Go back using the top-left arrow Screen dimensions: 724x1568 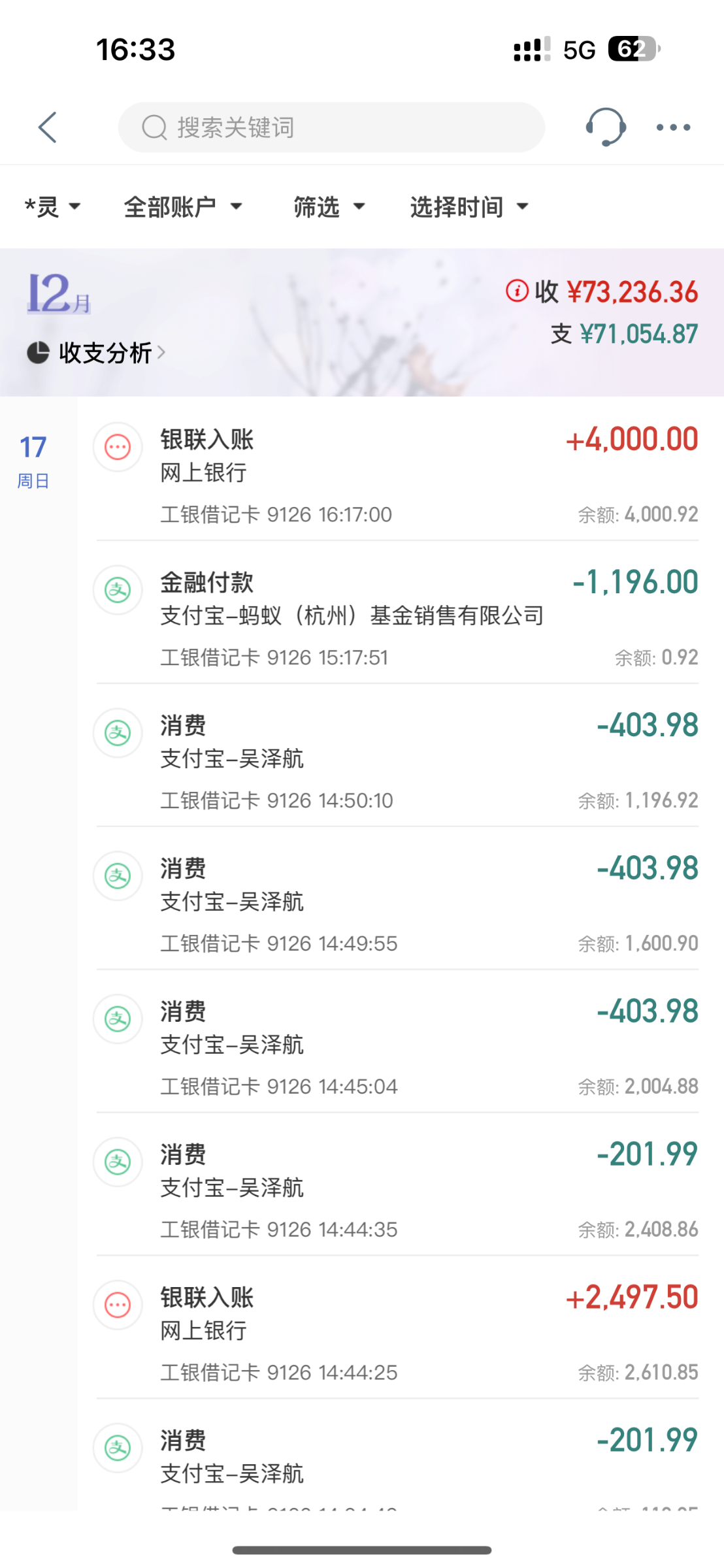click(48, 127)
